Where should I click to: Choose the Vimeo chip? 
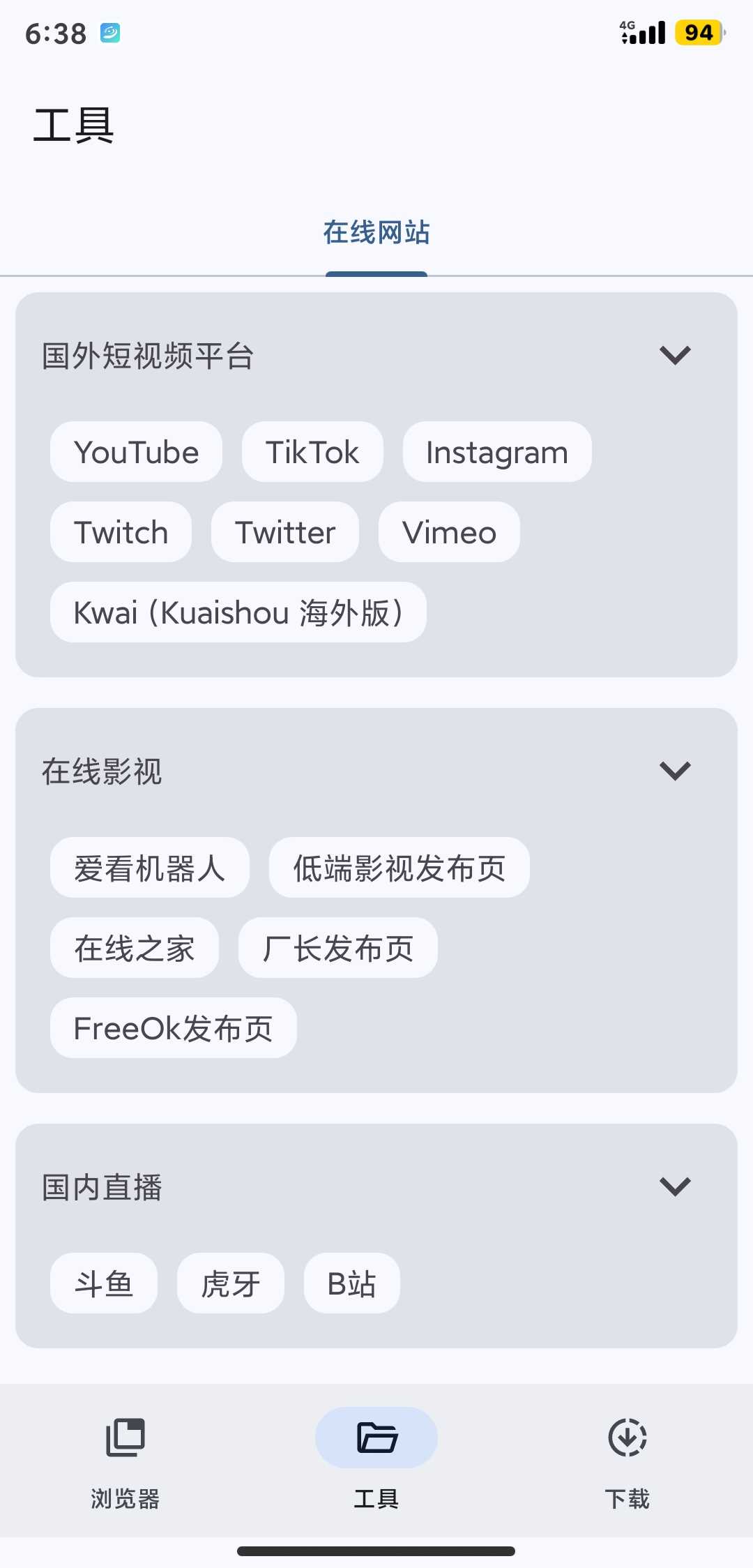tap(449, 532)
